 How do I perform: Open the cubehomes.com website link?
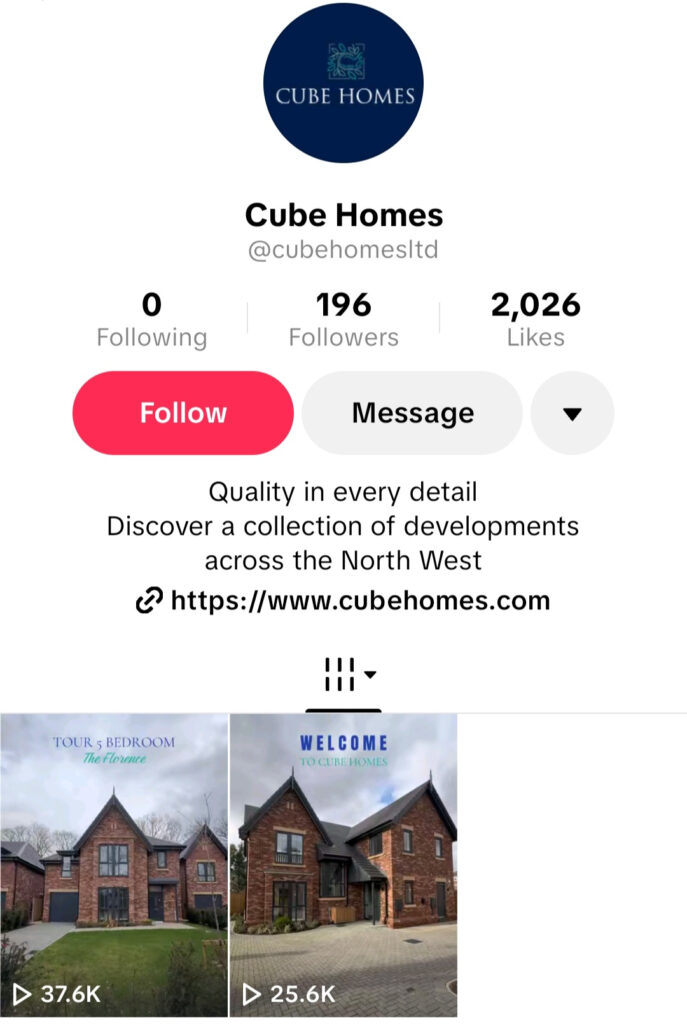(x=343, y=601)
